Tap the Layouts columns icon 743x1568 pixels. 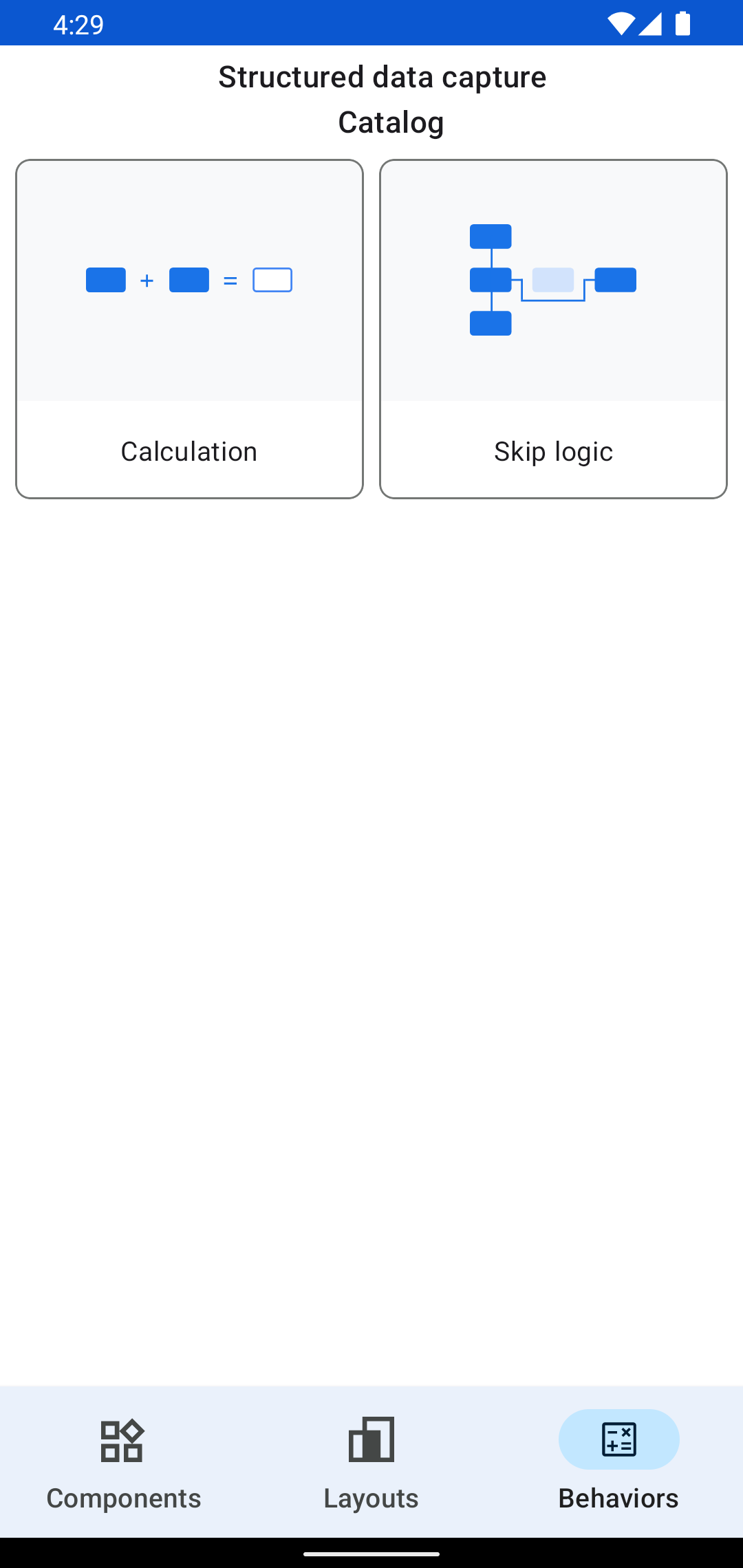371,1439
